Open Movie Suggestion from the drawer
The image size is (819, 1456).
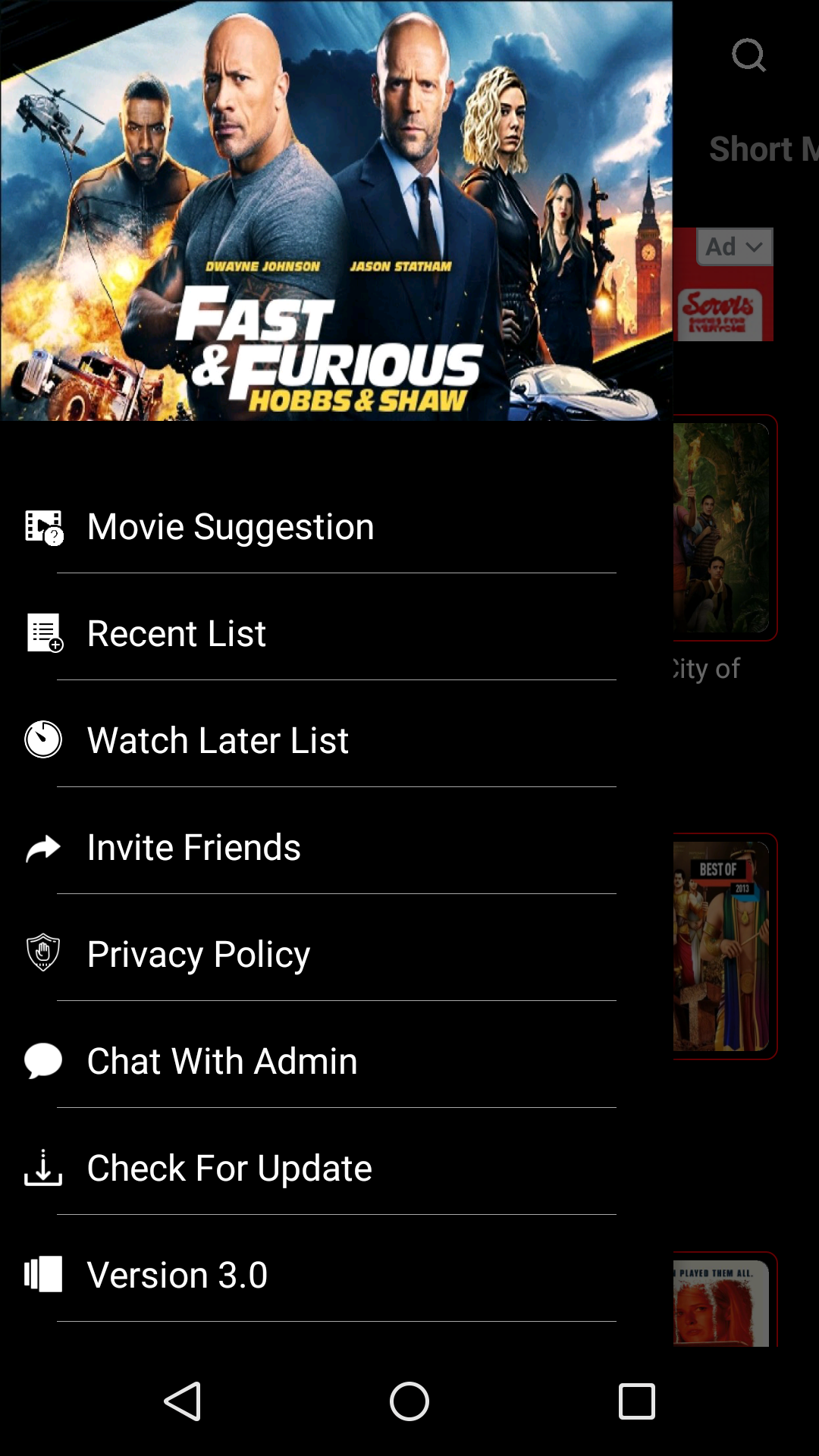231,527
